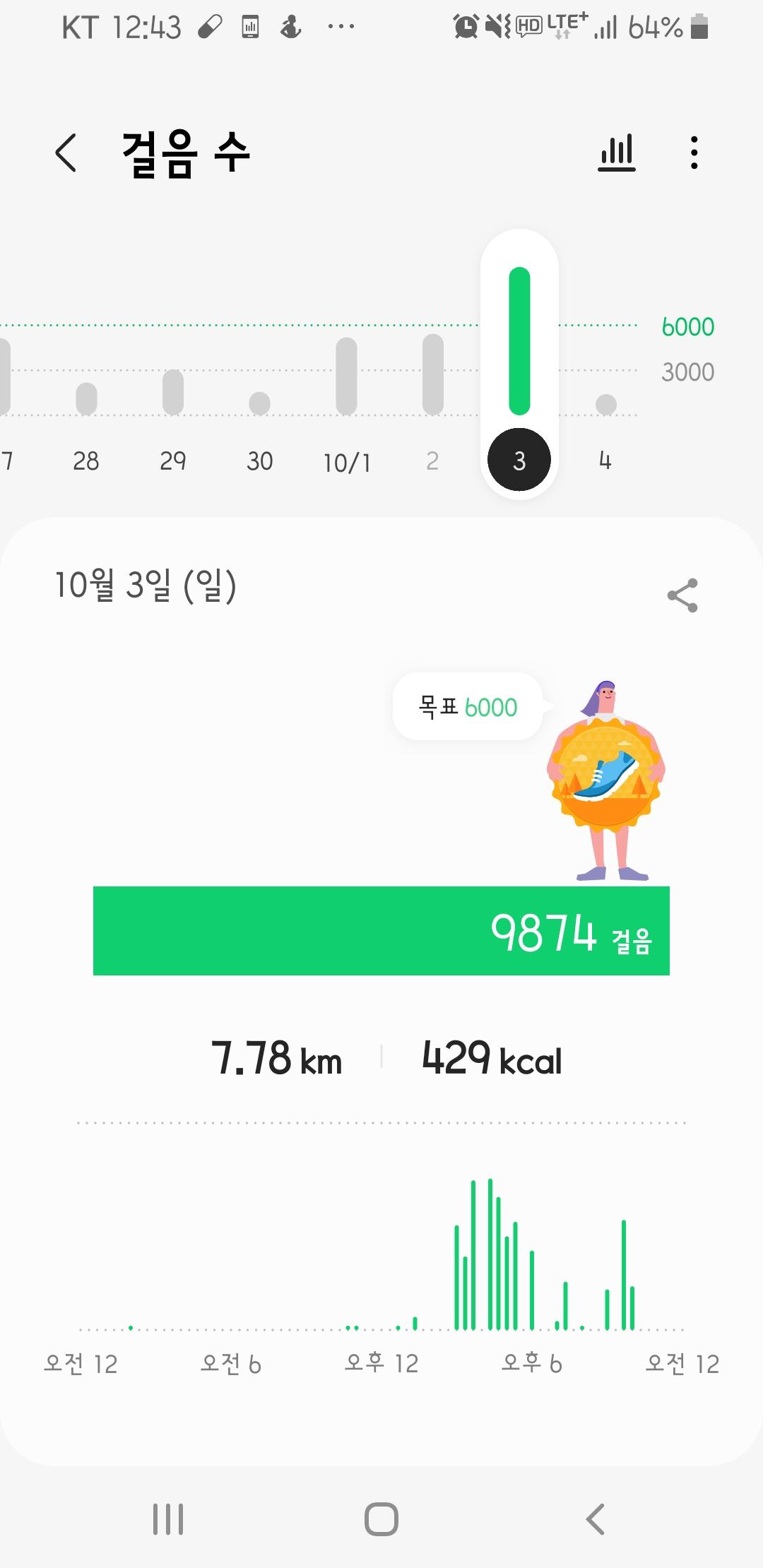Go back from the 걸음 수 screen
This screenshot has height=1568, width=763.
66,153
